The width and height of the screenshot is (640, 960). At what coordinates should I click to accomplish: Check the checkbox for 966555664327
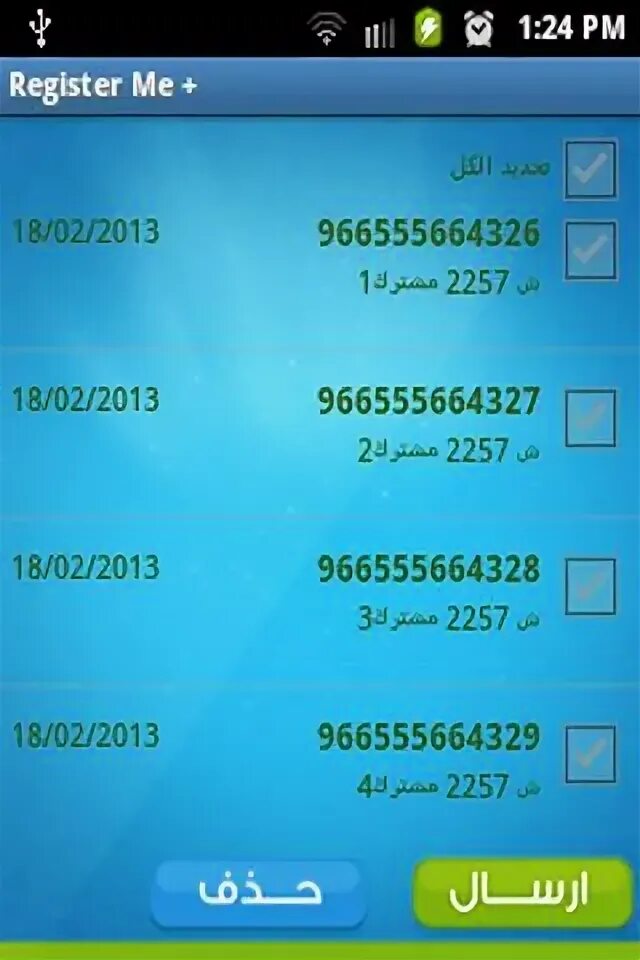click(590, 418)
